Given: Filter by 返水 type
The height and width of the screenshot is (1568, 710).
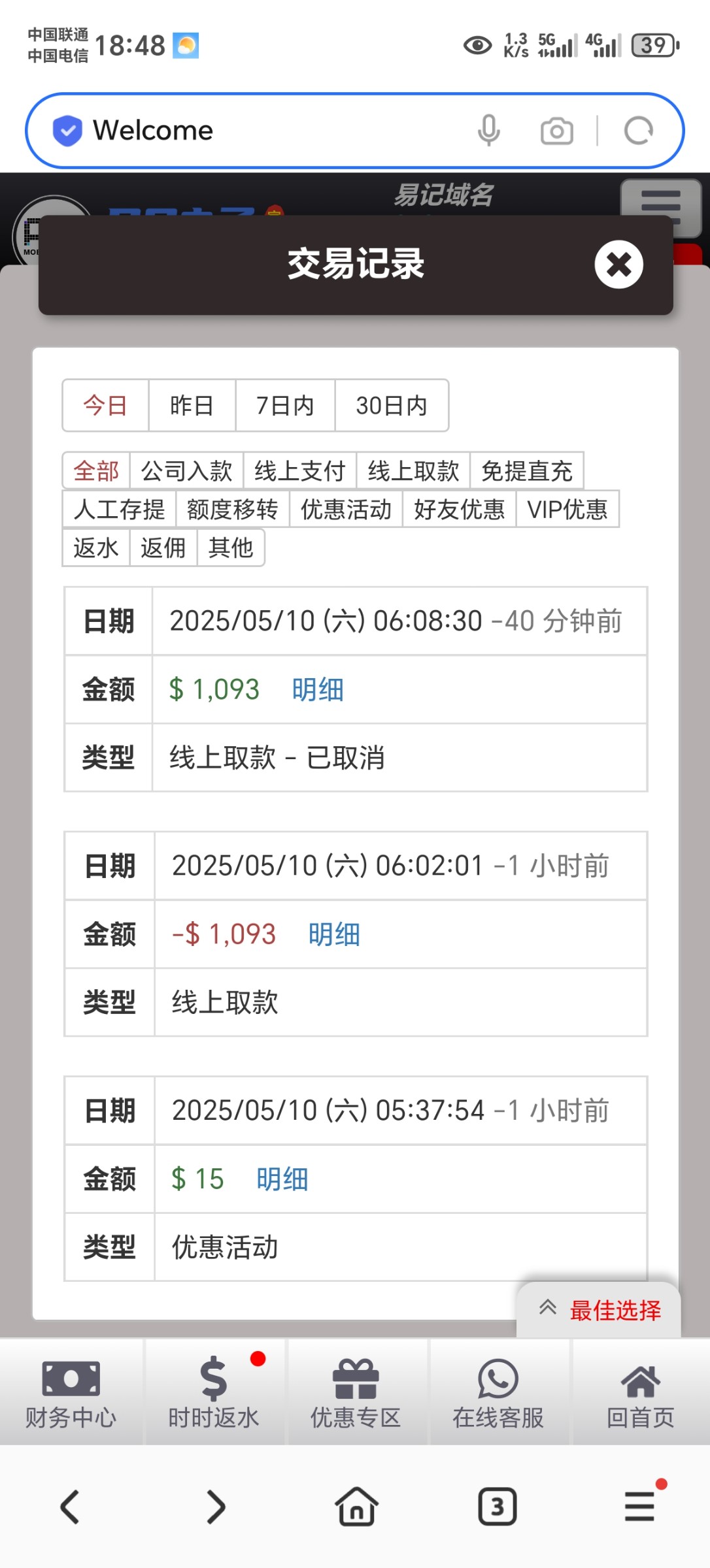Looking at the screenshot, I should click(96, 547).
